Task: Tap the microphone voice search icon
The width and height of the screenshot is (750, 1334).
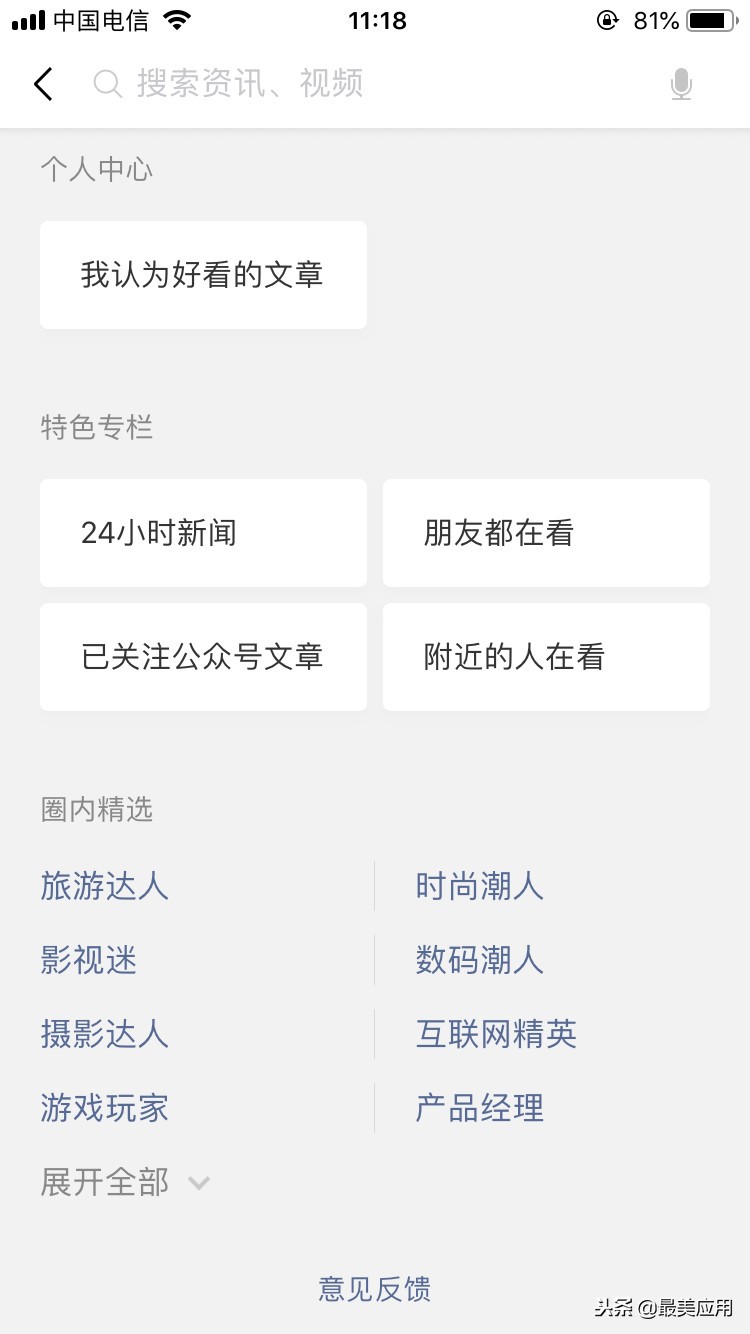Action: [x=682, y=84]
